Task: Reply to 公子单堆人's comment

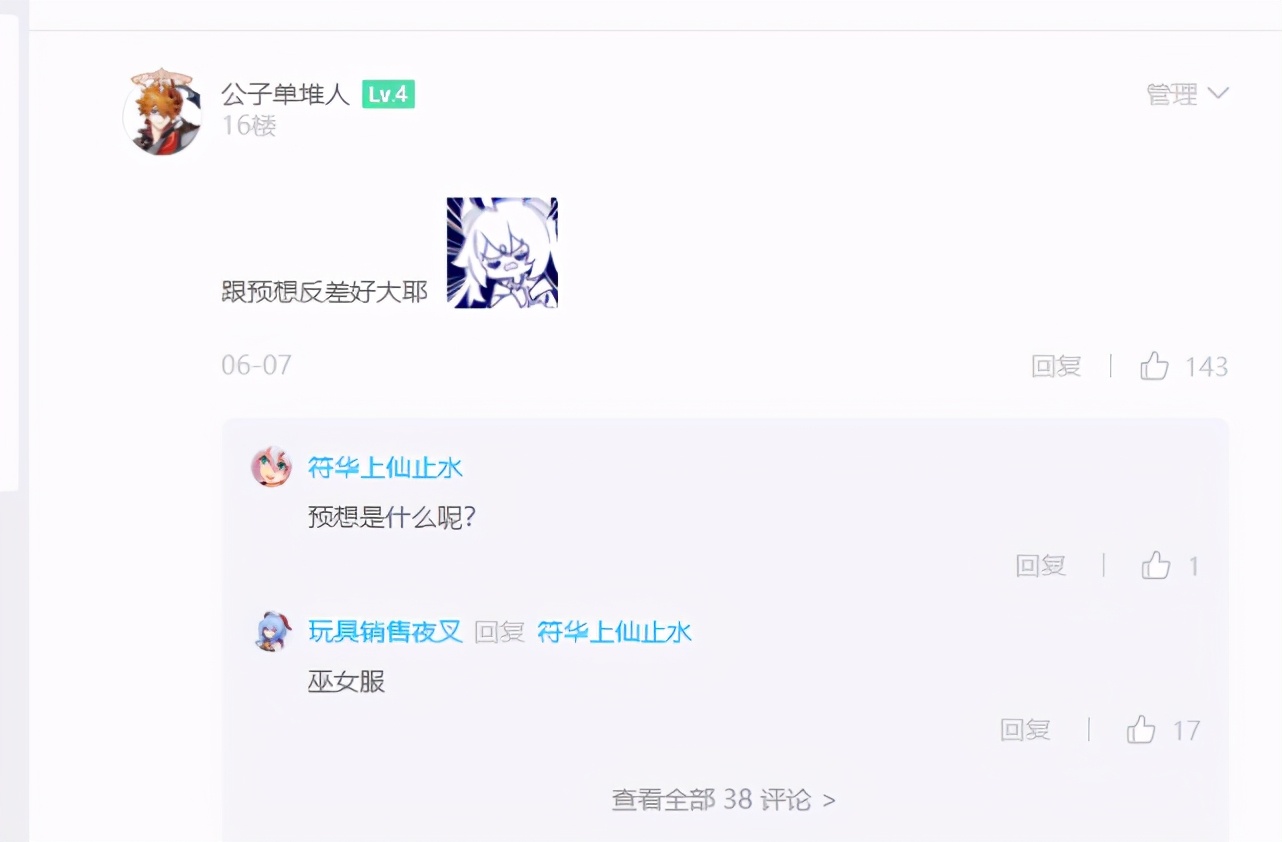Action: tap(1056, 366)
